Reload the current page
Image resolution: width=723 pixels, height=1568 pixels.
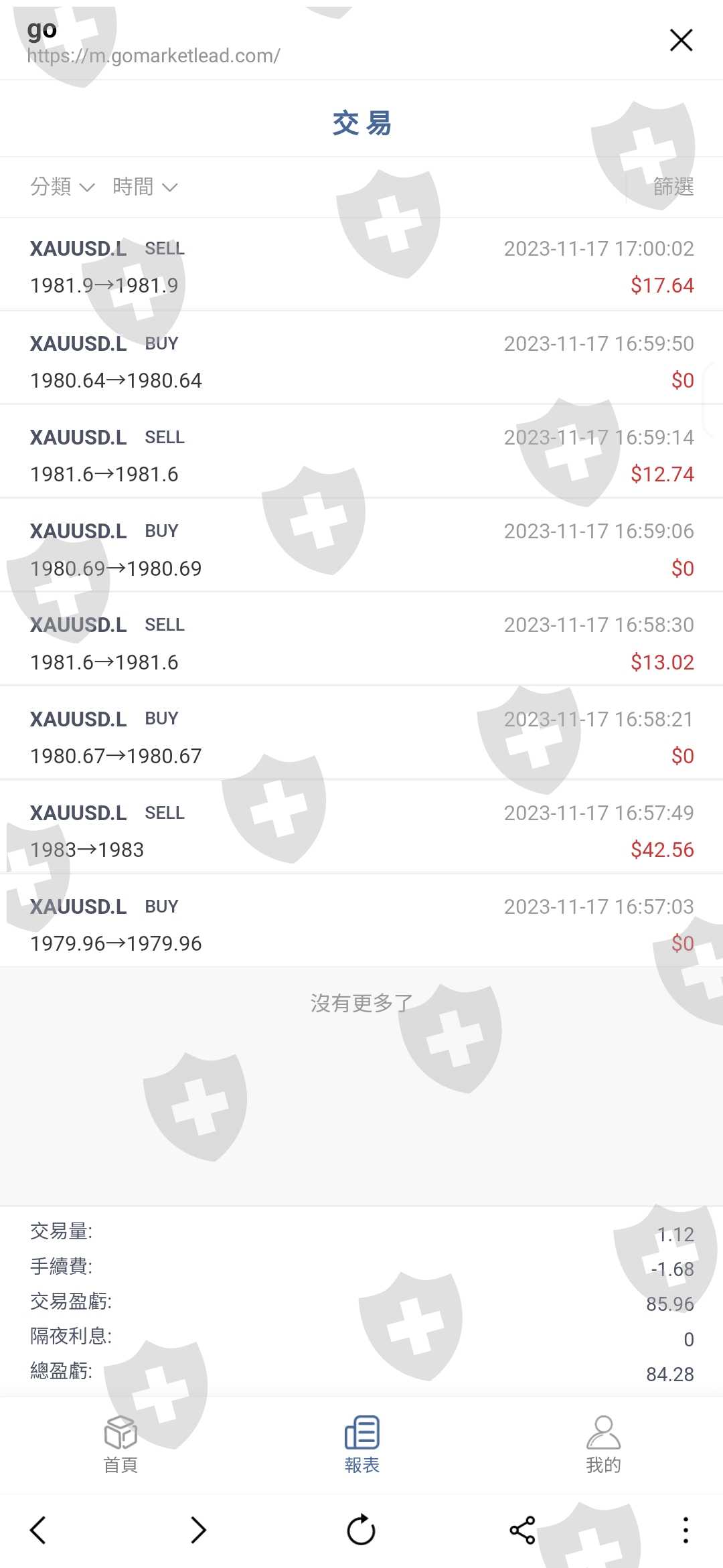point(361,1530)
